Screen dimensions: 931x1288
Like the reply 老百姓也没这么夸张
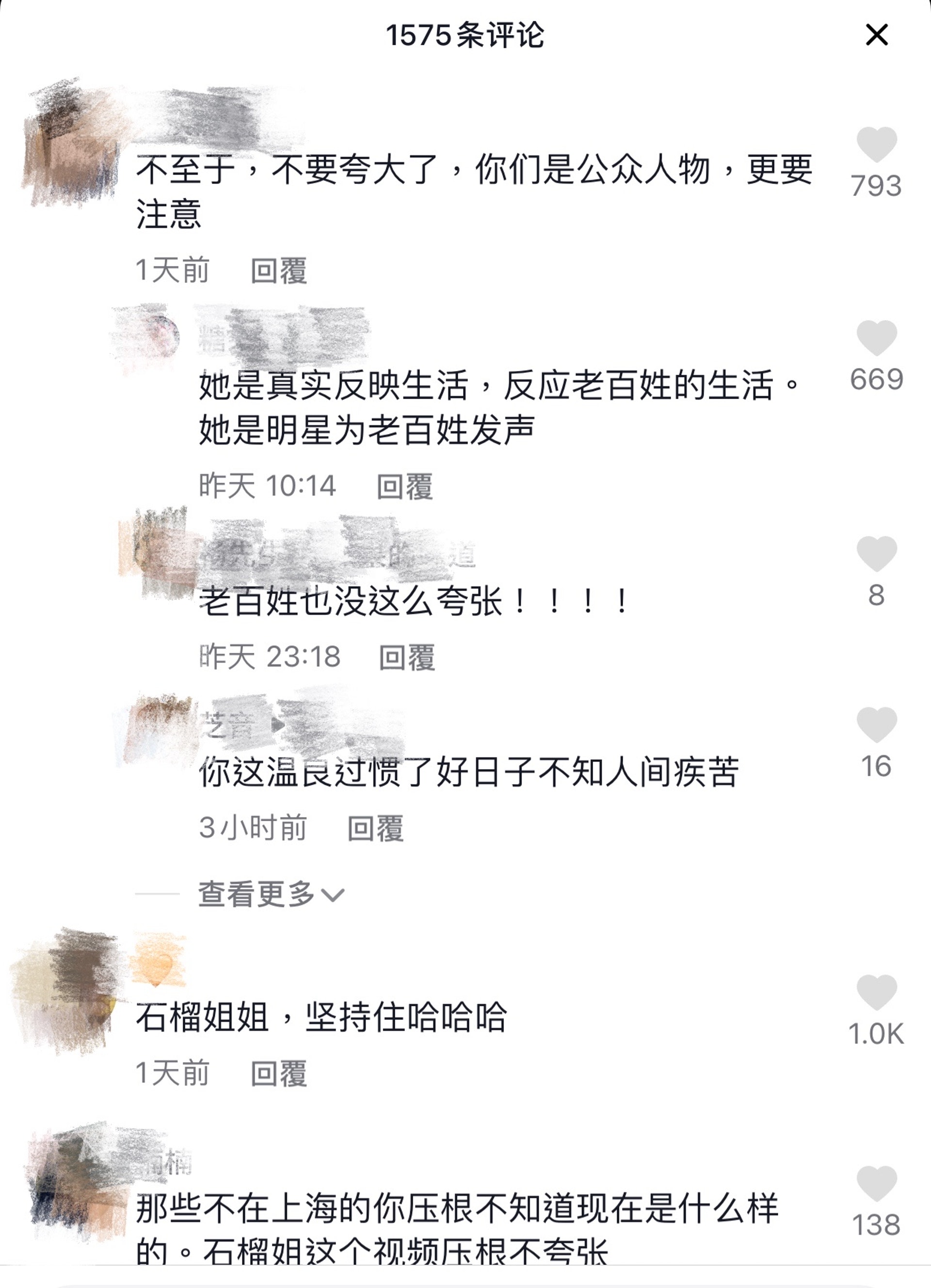(x=877, y=554)
